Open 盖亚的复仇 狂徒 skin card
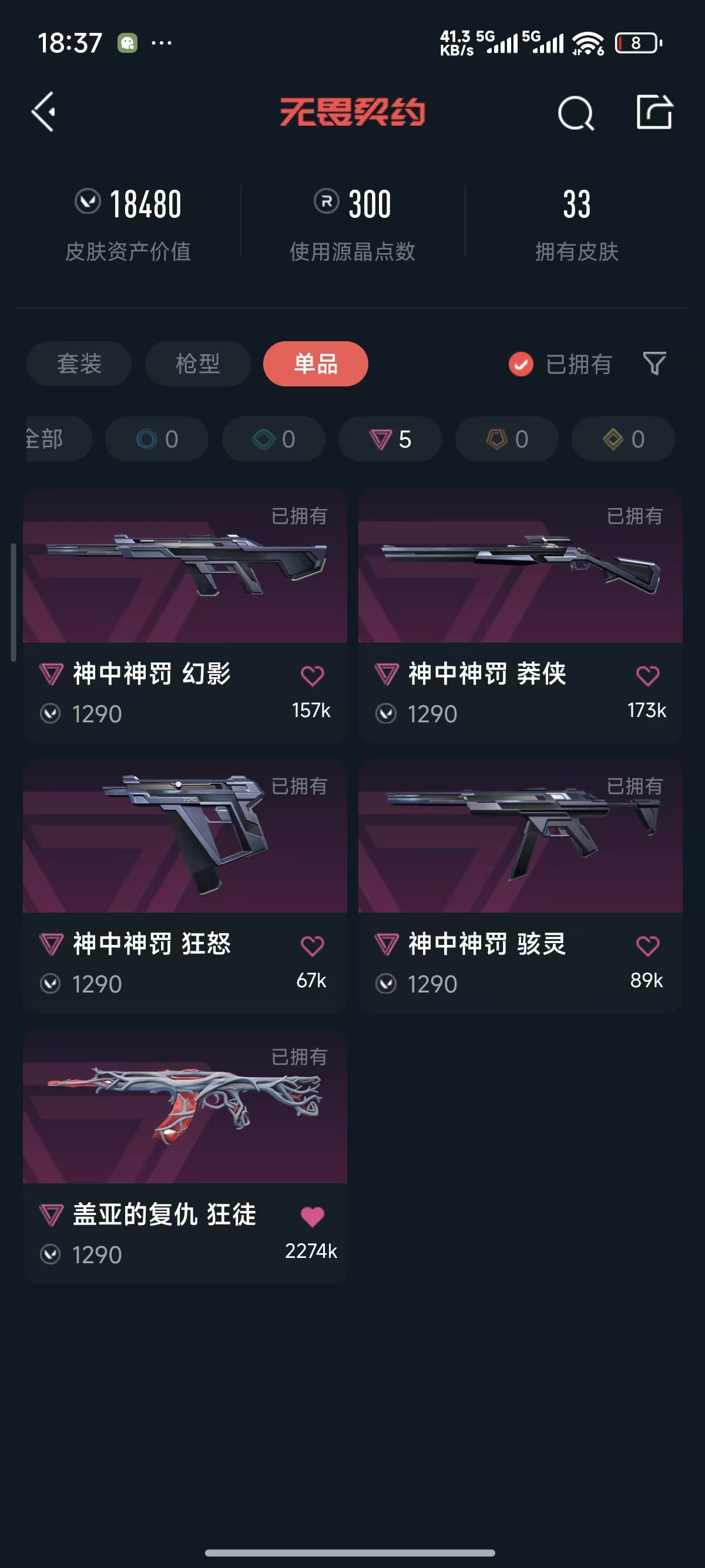The height and width of the screenshot is (1568, 705). (x=184, y=1108)
